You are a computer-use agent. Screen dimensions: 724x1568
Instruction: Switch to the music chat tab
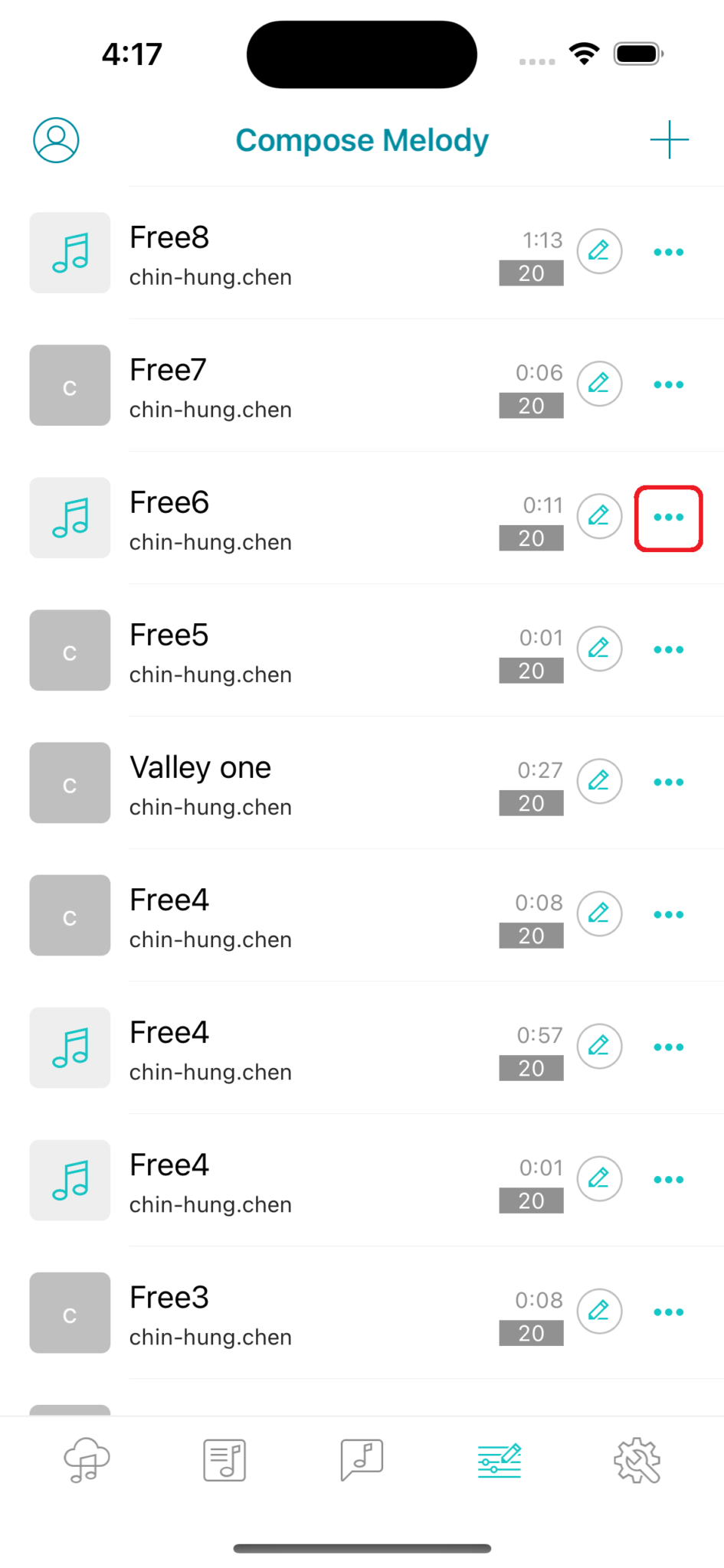click(x=362, y=1461)
